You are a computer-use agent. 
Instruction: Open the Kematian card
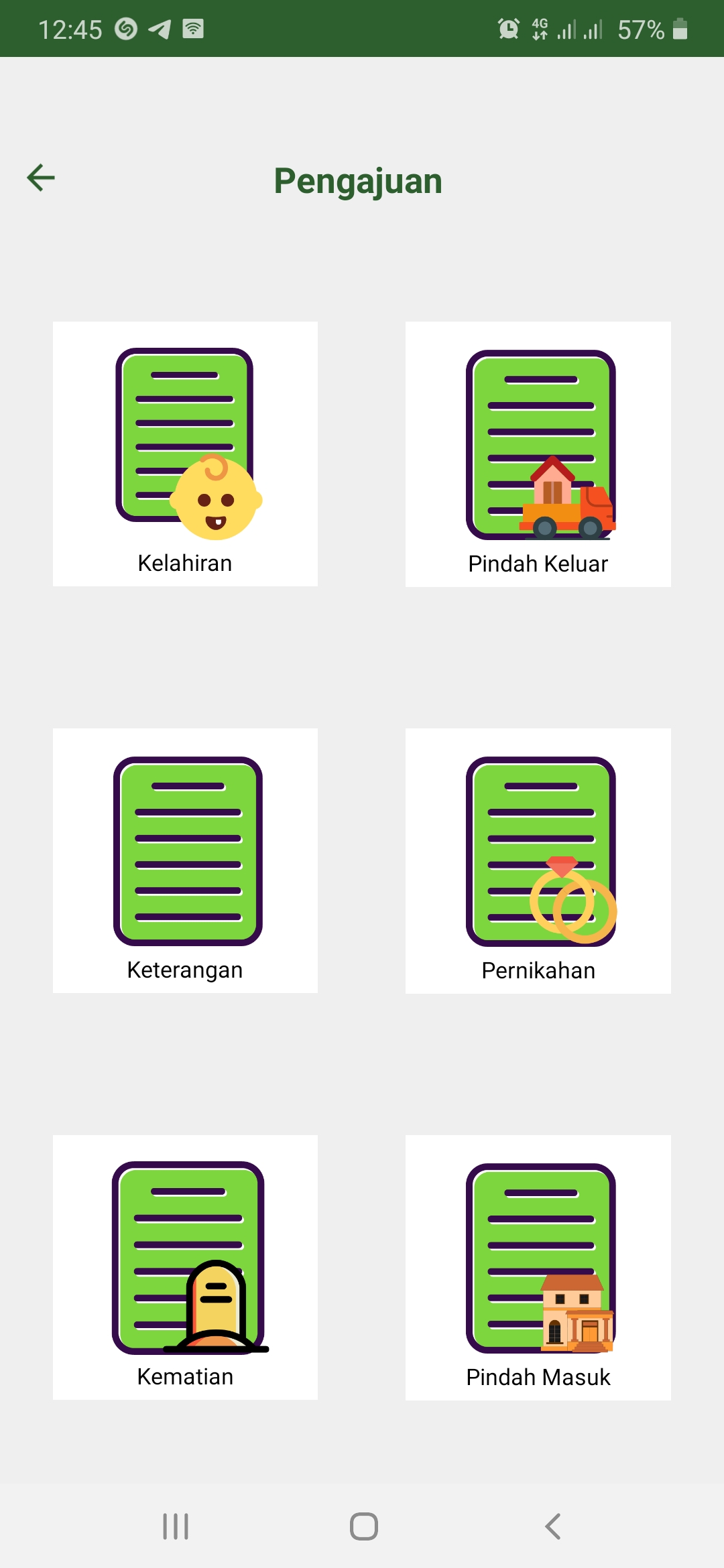tap(185, 1267)
